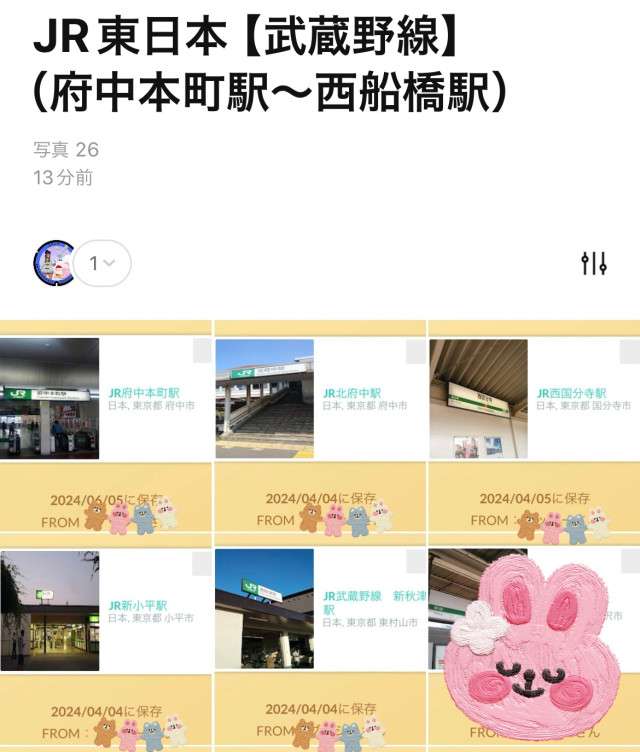Viewport: 640px width, 752px height.
Task: Open the album filter options icon
Action: click(593, 264)
